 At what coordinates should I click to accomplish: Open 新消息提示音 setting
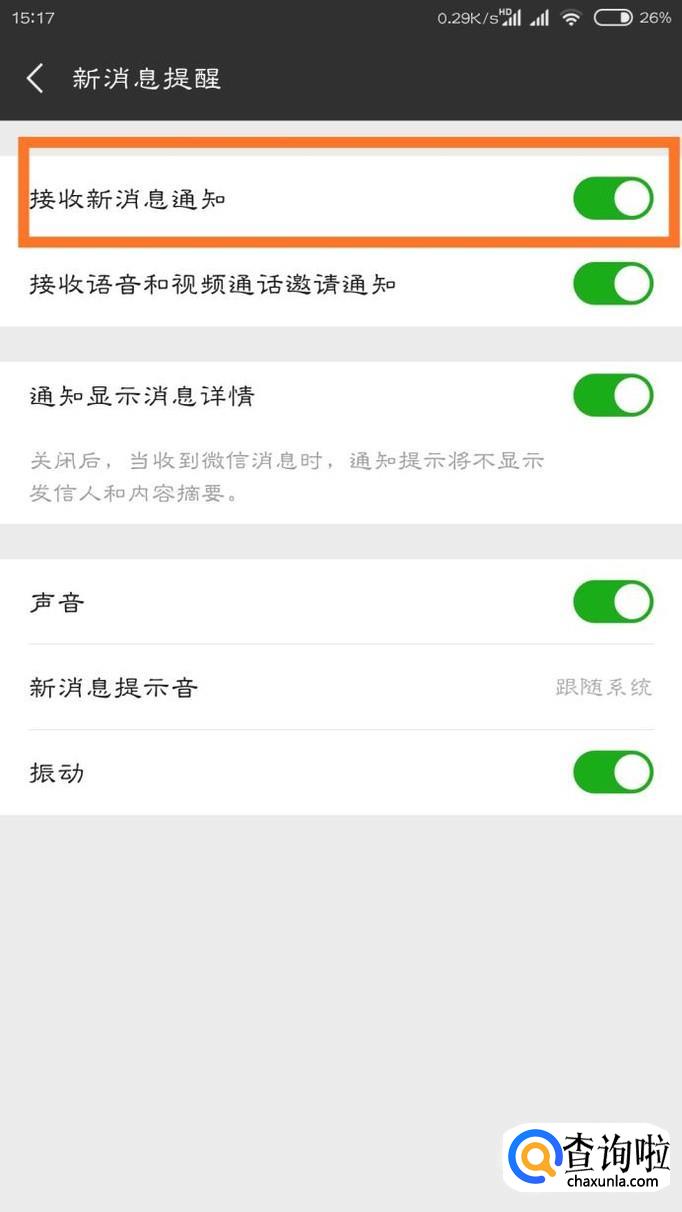[340, 687]
